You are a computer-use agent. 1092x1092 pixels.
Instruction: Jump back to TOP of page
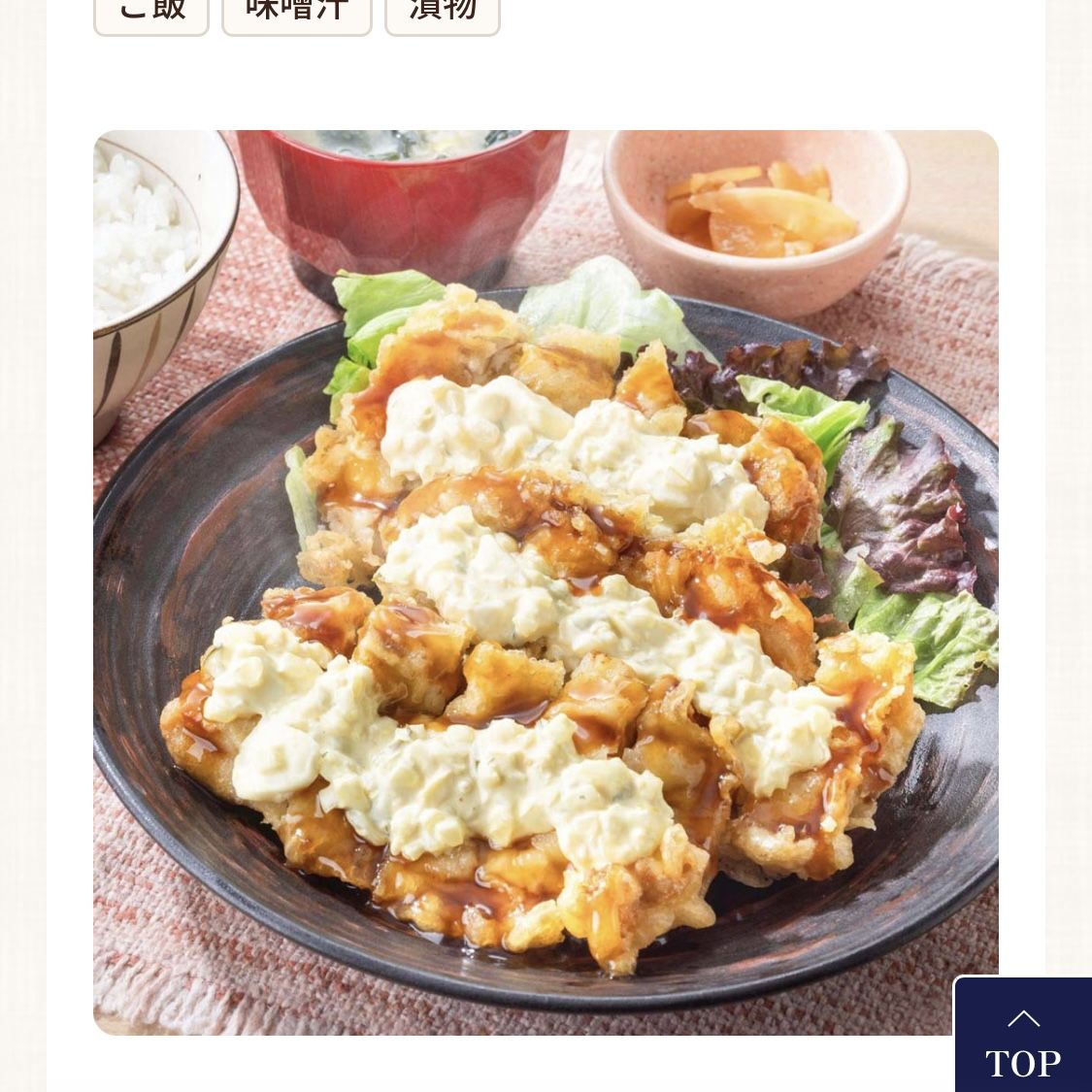click(x=1023, y=1039)
